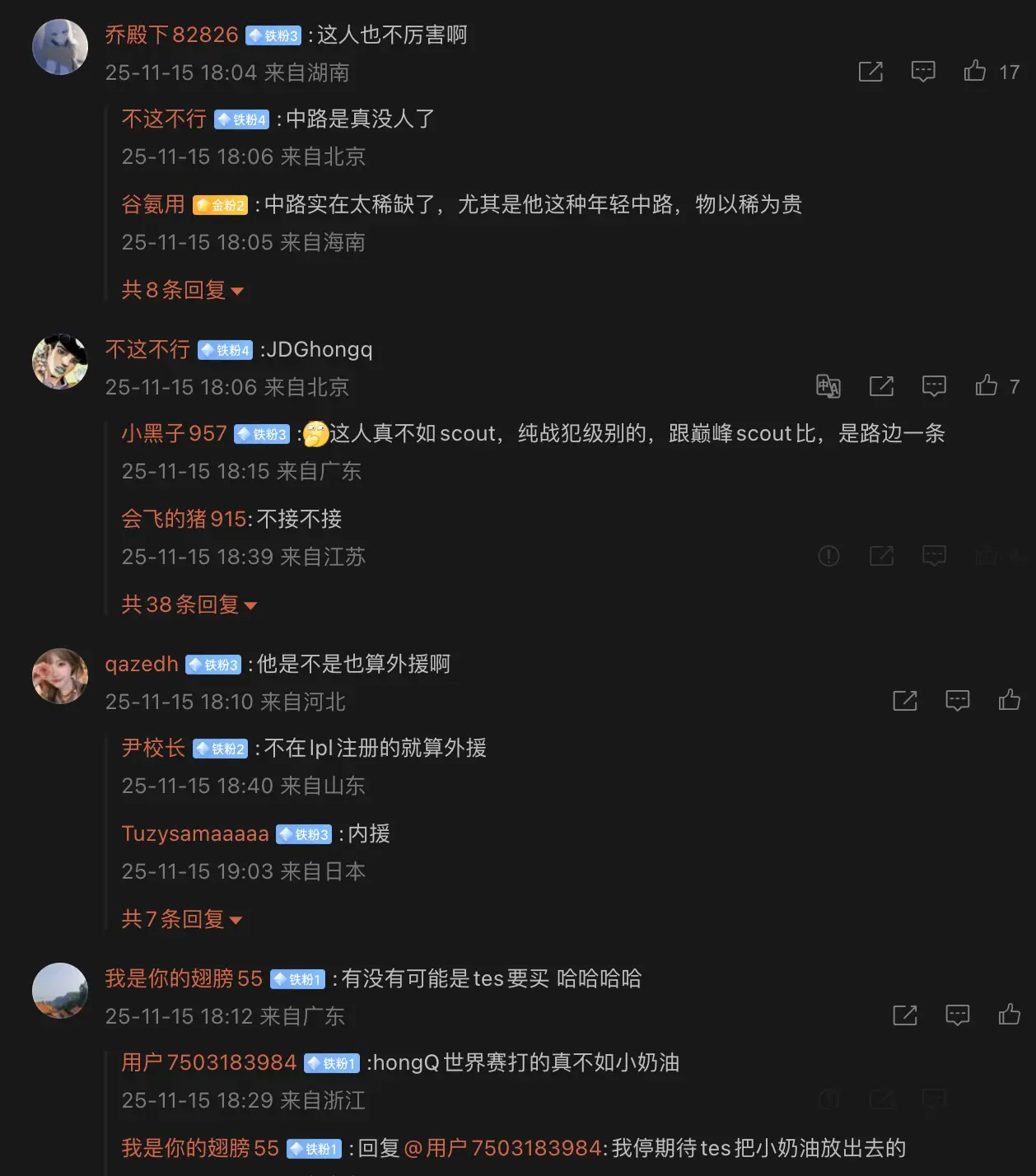
Task: Open qazedh's username profile
Action: pyautogui.click(x=142, y=664)
